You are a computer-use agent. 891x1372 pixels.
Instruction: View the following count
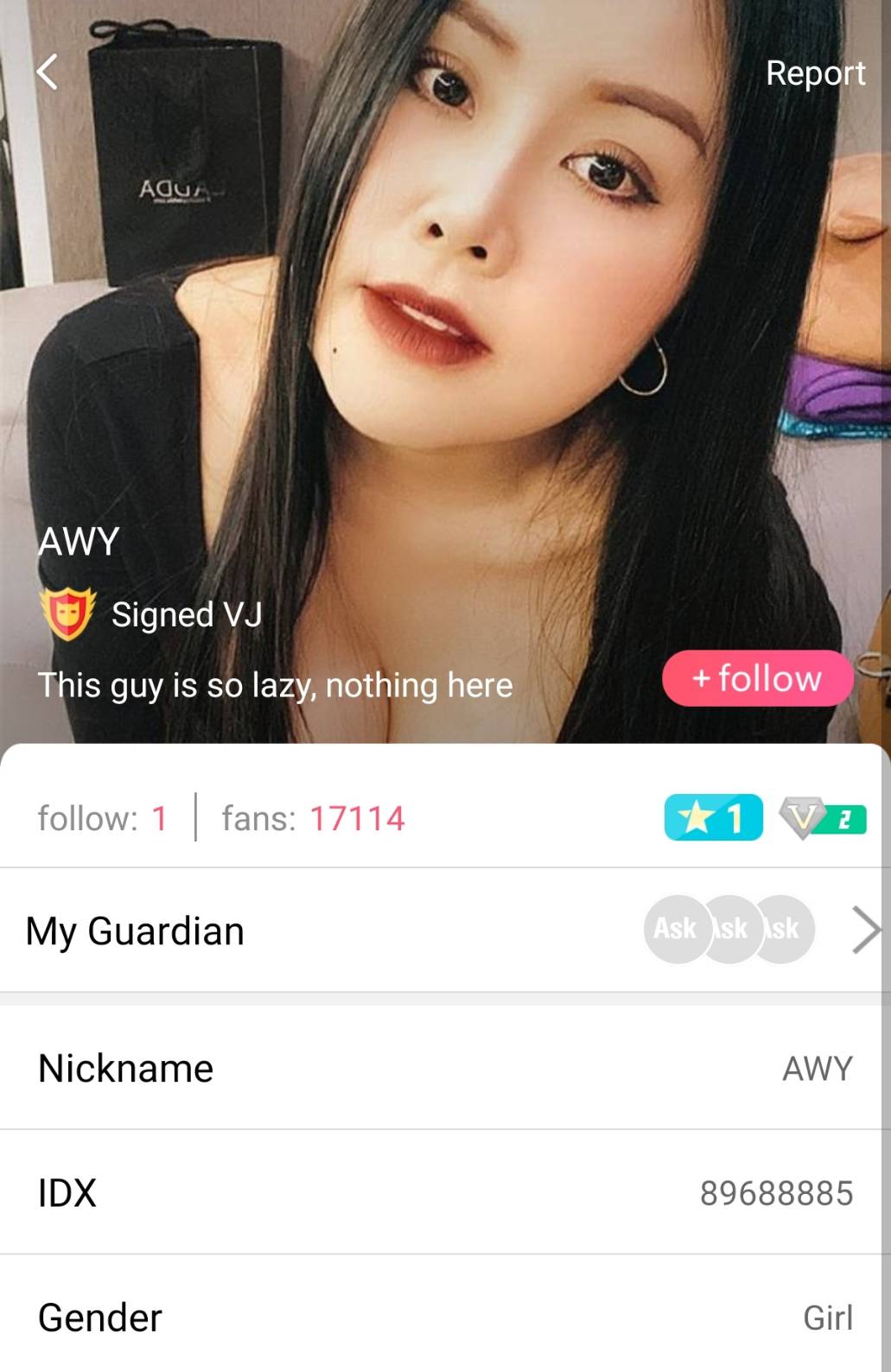coord(102,818)
